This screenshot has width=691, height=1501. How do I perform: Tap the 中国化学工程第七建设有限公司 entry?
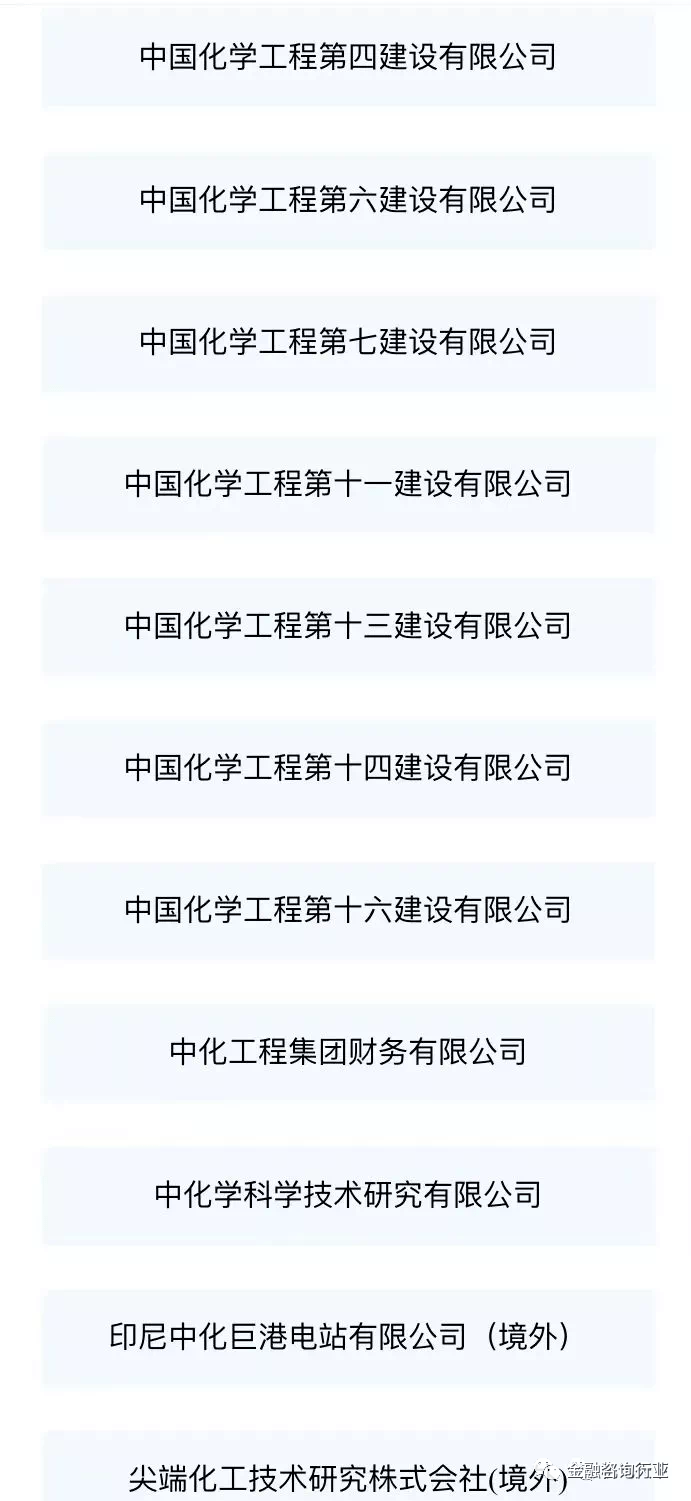coord(348,342)
